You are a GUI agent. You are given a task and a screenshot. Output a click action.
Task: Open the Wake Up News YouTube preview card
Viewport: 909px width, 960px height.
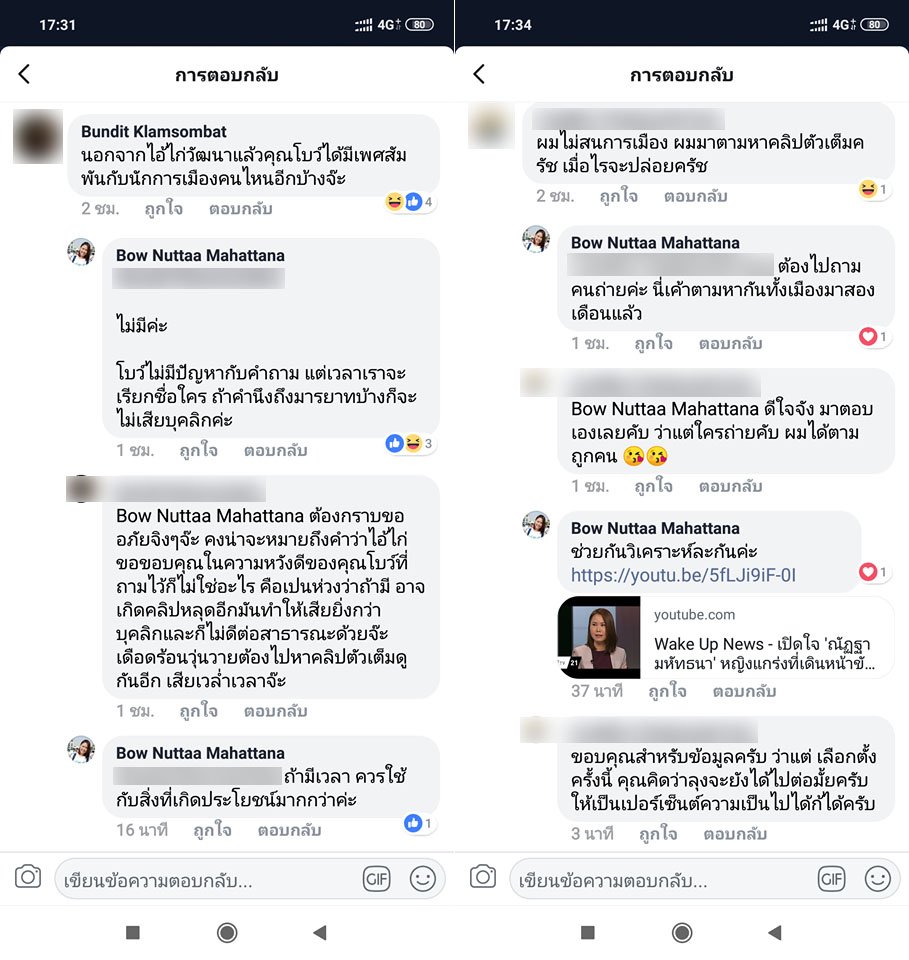point(725,637)
